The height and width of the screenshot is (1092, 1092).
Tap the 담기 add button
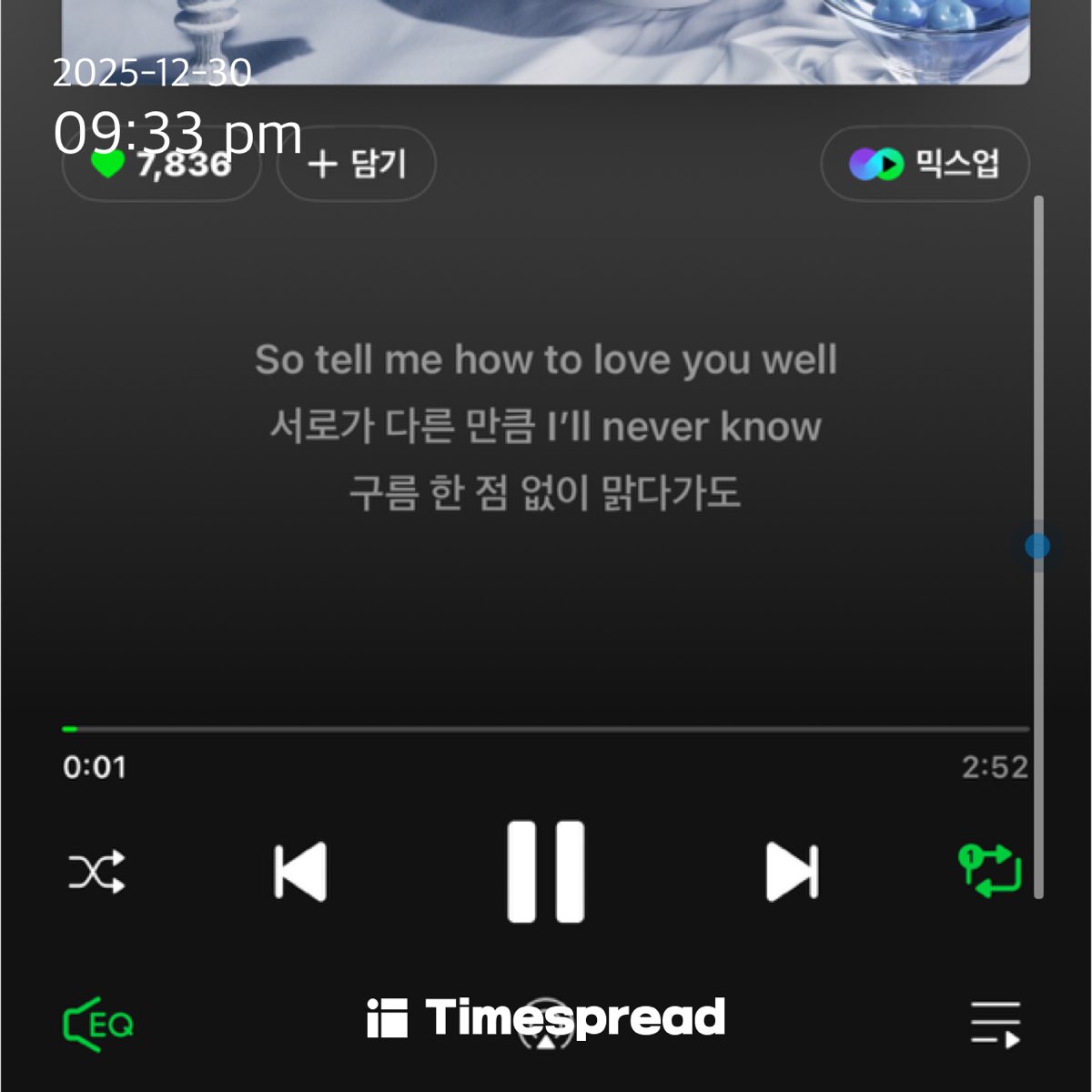pyautogui.click(x=356, y=165)
